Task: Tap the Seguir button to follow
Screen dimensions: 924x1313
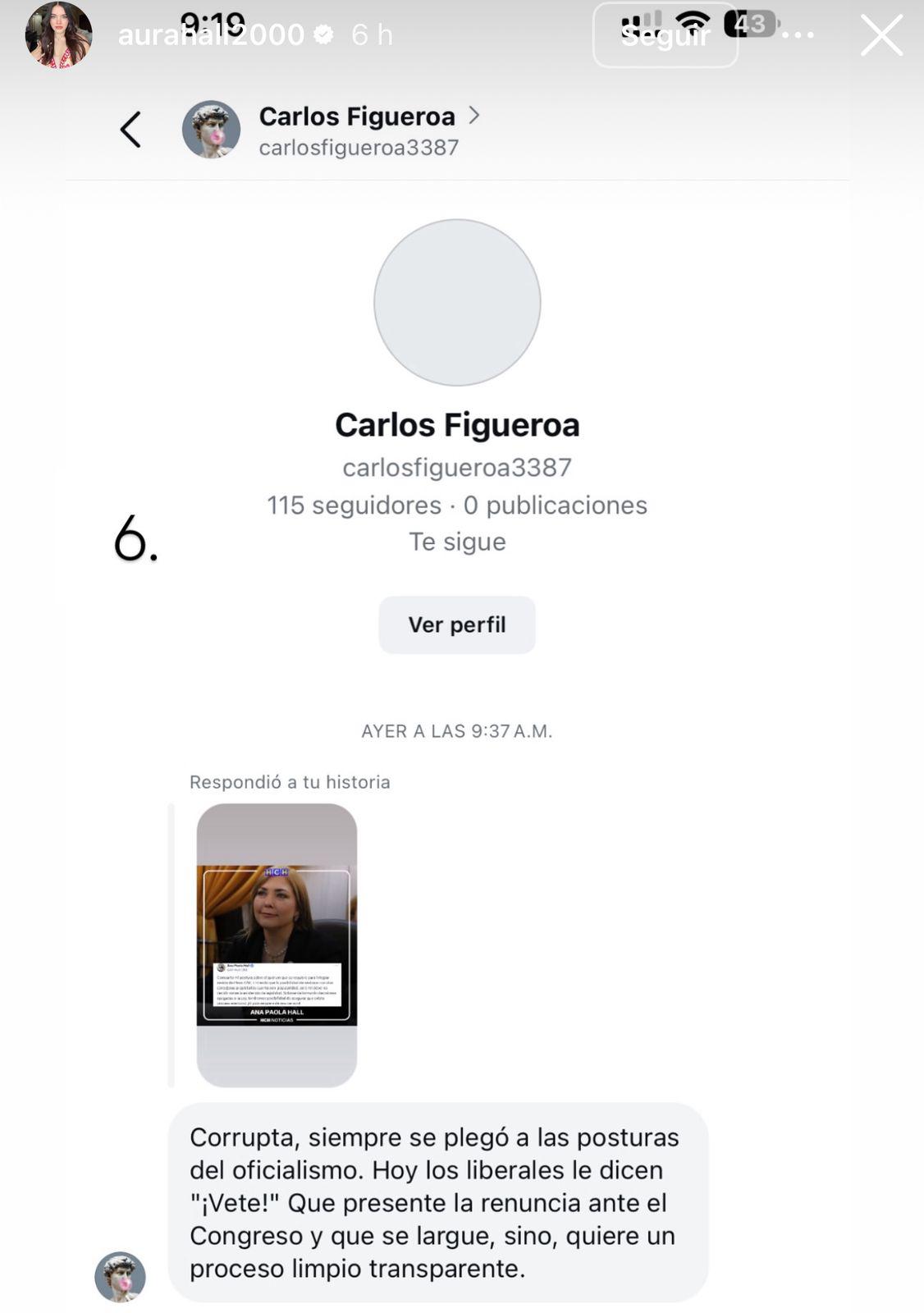Action: tap(665, 35)
